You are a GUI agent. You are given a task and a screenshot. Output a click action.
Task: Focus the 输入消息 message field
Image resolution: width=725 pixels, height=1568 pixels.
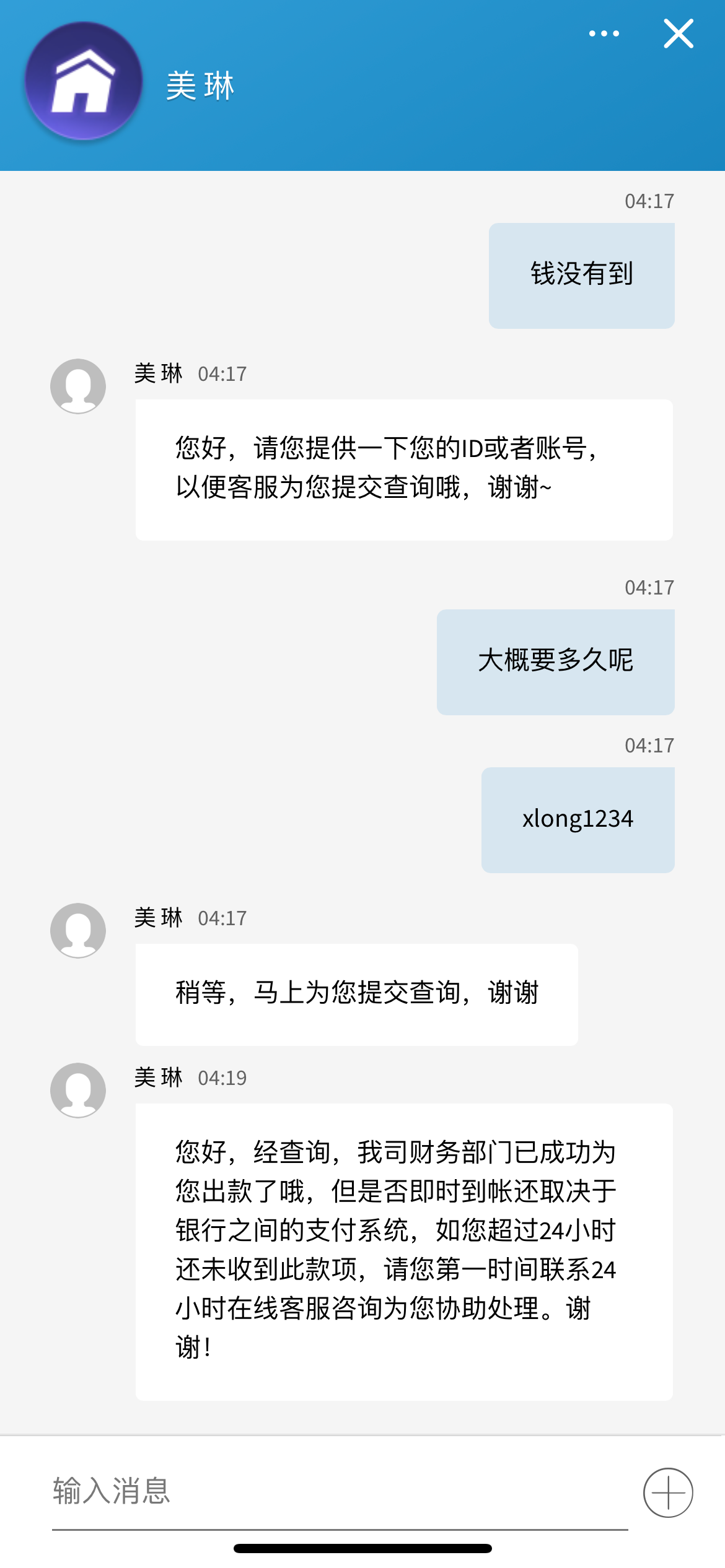point(340,1491)
